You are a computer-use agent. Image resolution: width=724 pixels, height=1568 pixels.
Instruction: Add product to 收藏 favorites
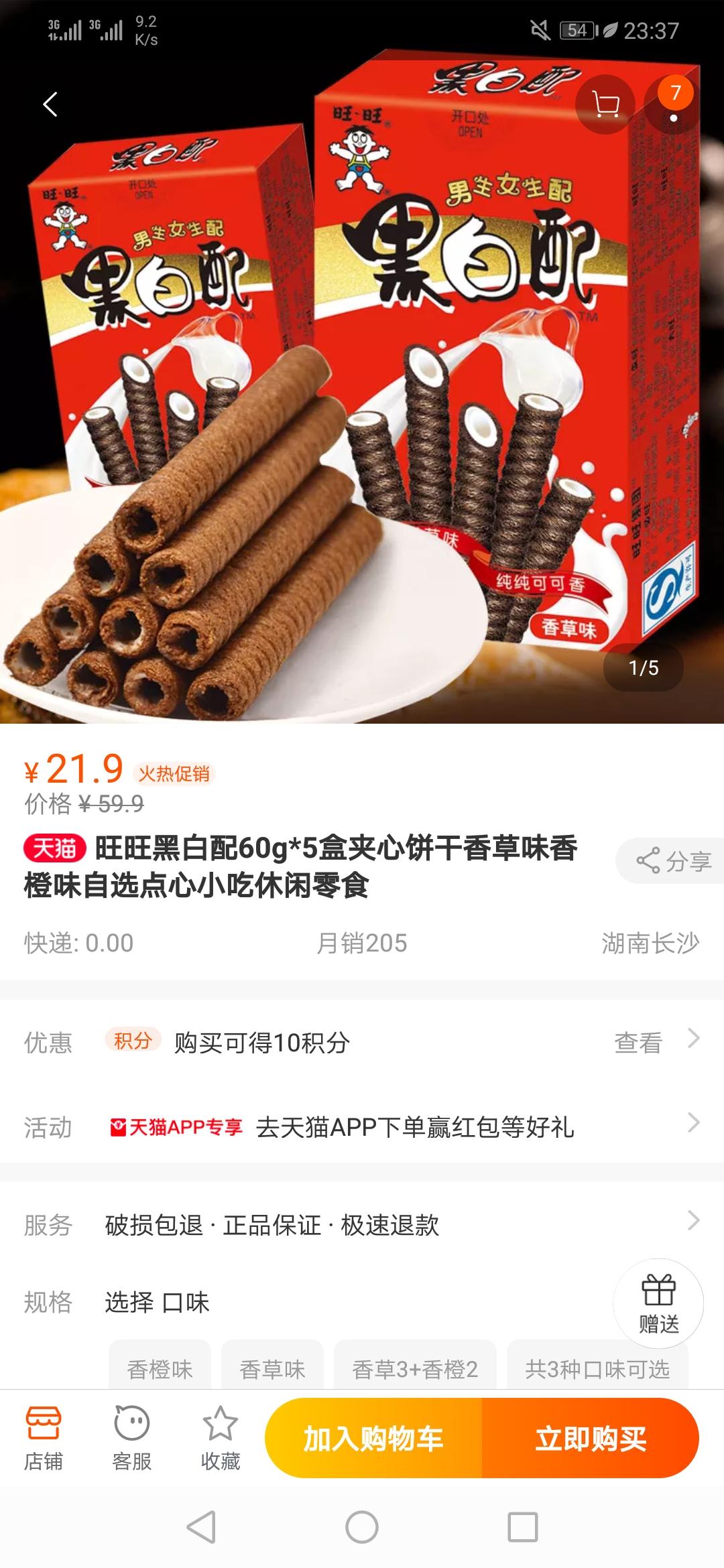click(x=221, y=1438)
